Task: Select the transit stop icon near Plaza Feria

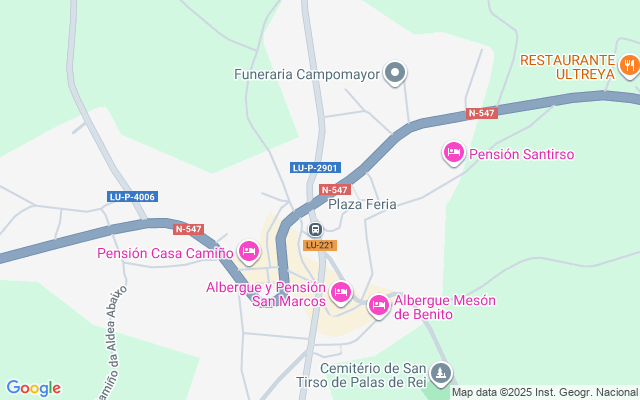Action: pos(315,230)
